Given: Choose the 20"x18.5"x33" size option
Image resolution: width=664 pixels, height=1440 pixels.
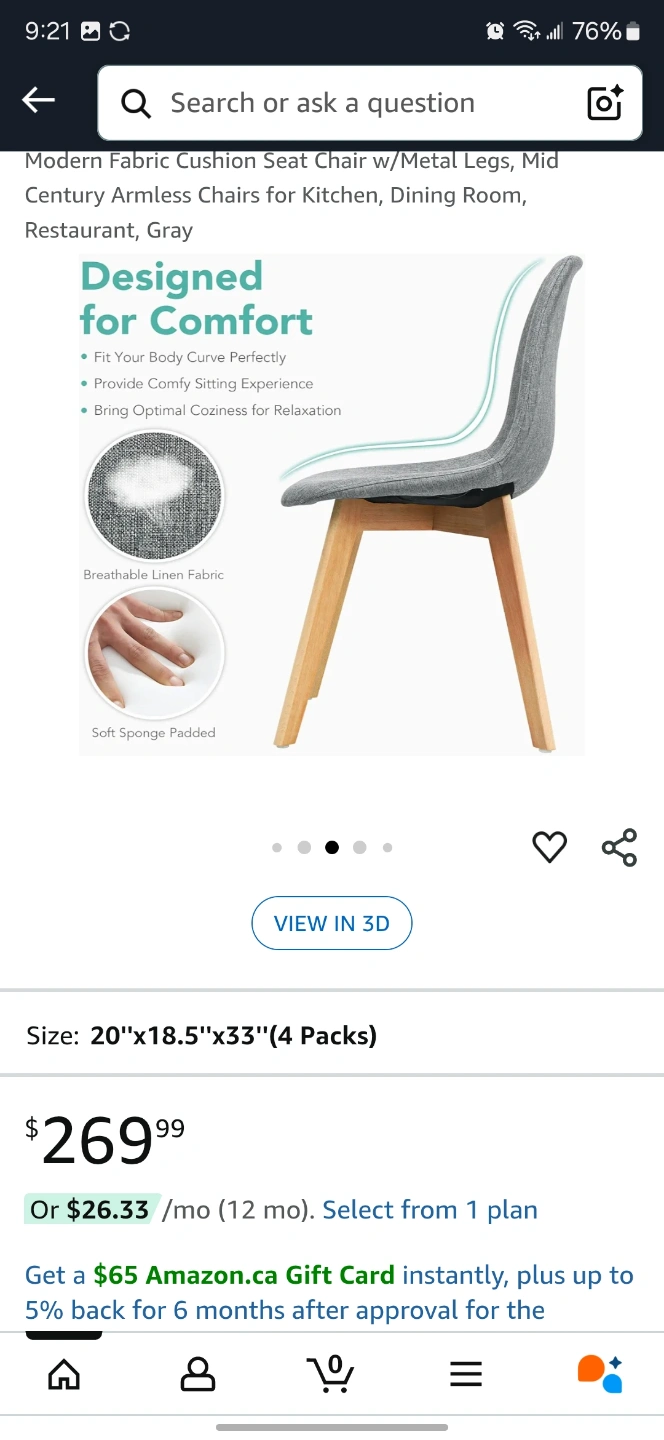Looking at the screenshot, I should coord(232,1035).
